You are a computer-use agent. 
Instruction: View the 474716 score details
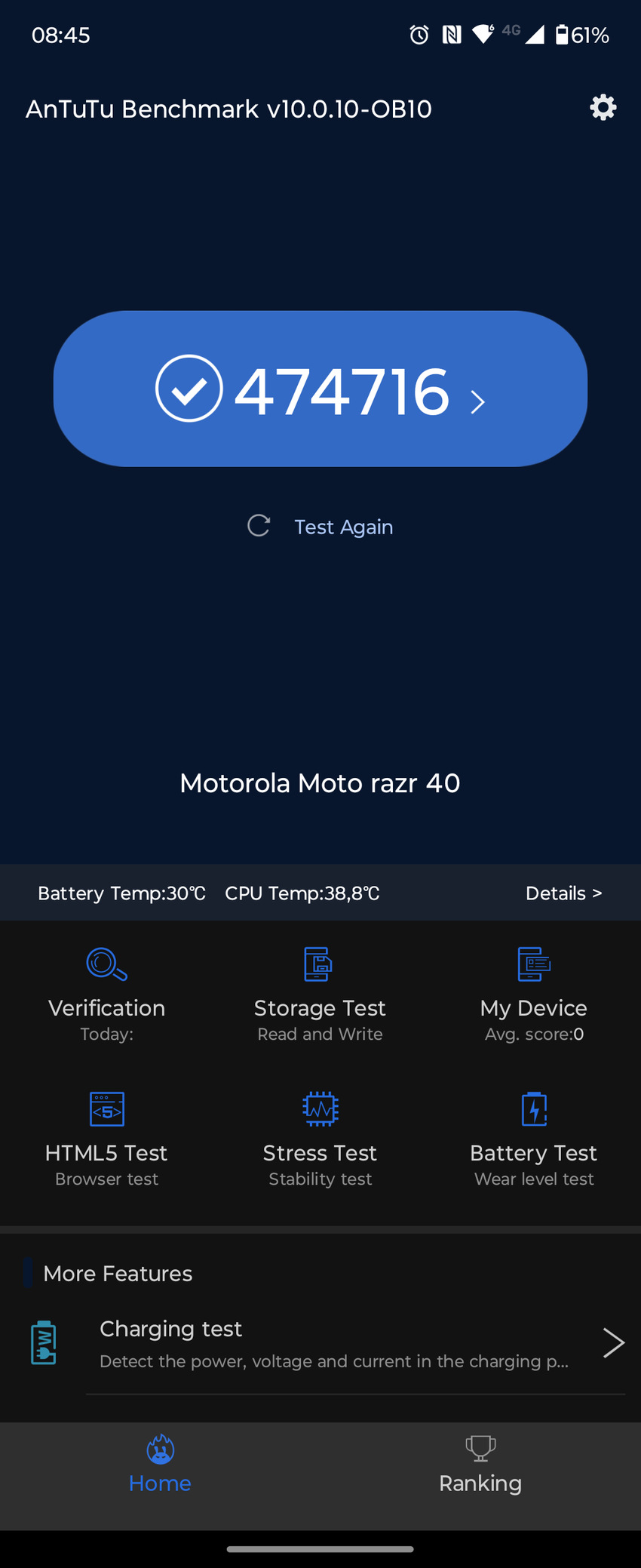[x=320, y=389]
